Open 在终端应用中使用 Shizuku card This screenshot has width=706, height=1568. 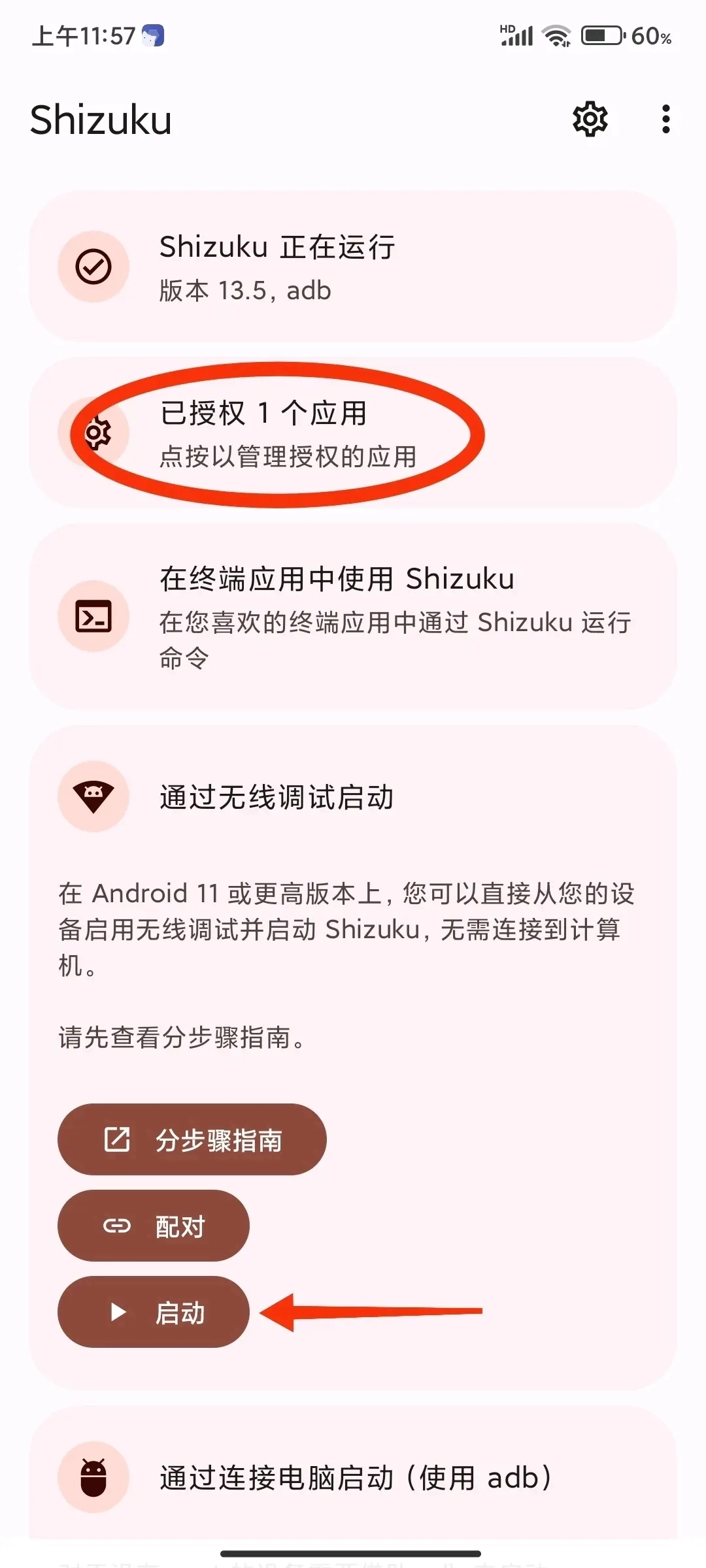353,616
